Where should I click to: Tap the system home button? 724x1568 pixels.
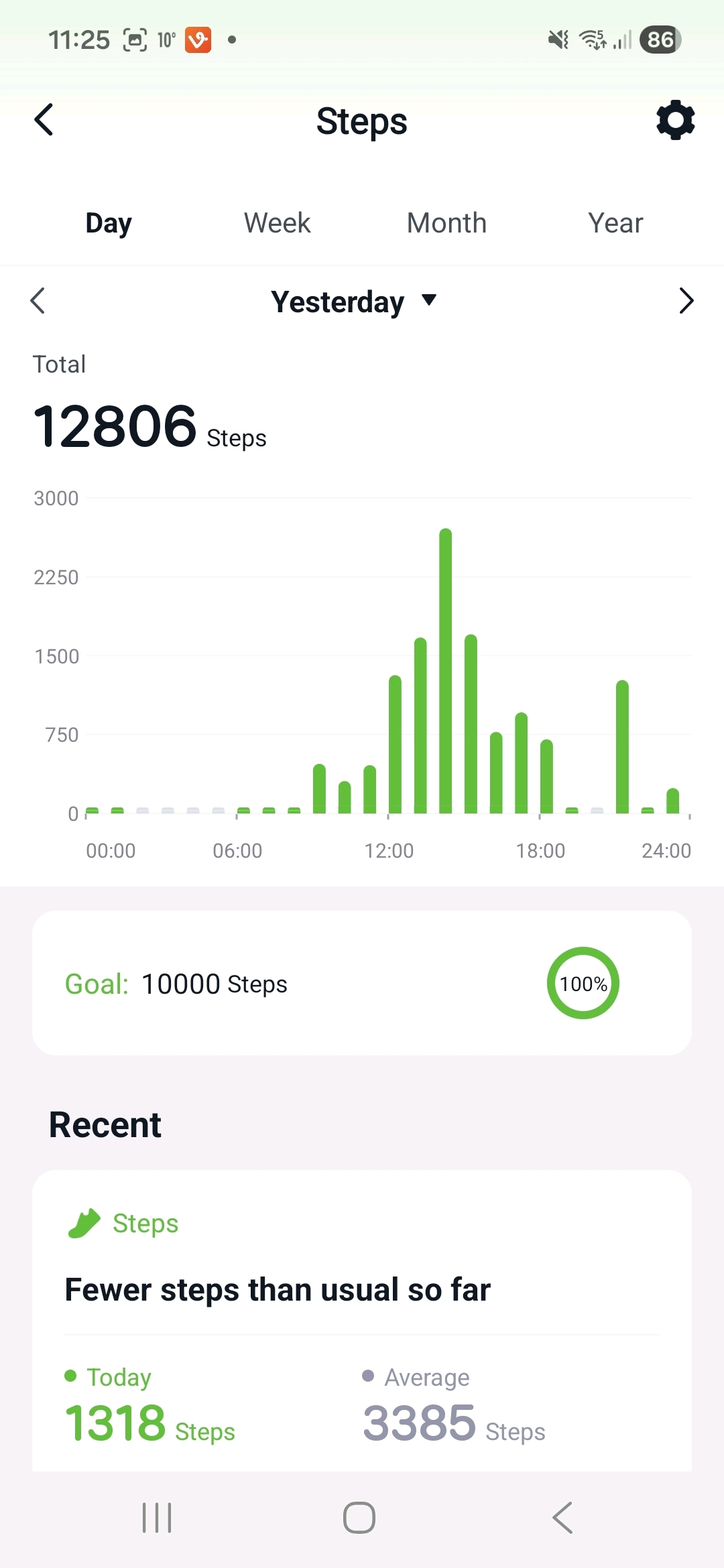(x=359, y=1518)
